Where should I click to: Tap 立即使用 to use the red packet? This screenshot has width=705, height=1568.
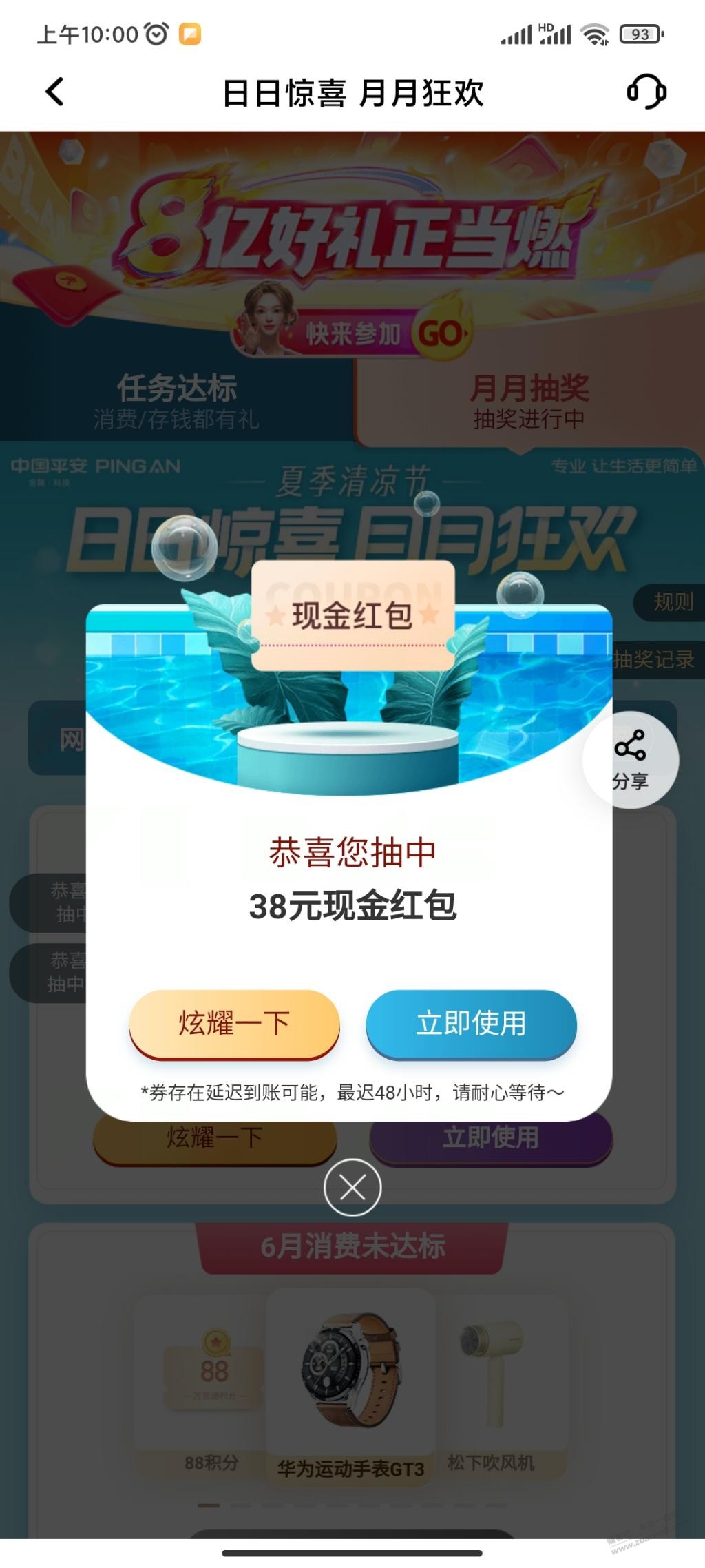(471, 1024)
